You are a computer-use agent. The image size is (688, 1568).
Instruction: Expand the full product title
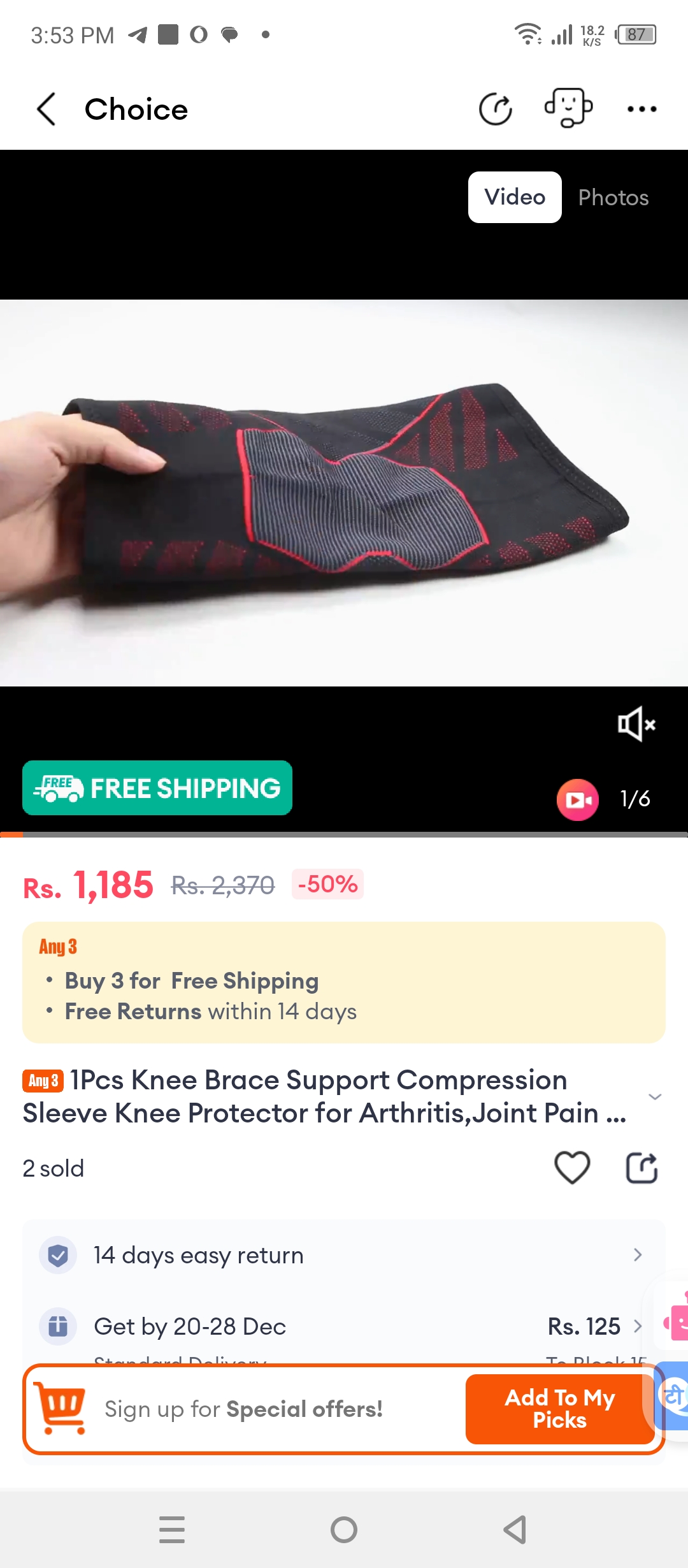coord(654,1096)
